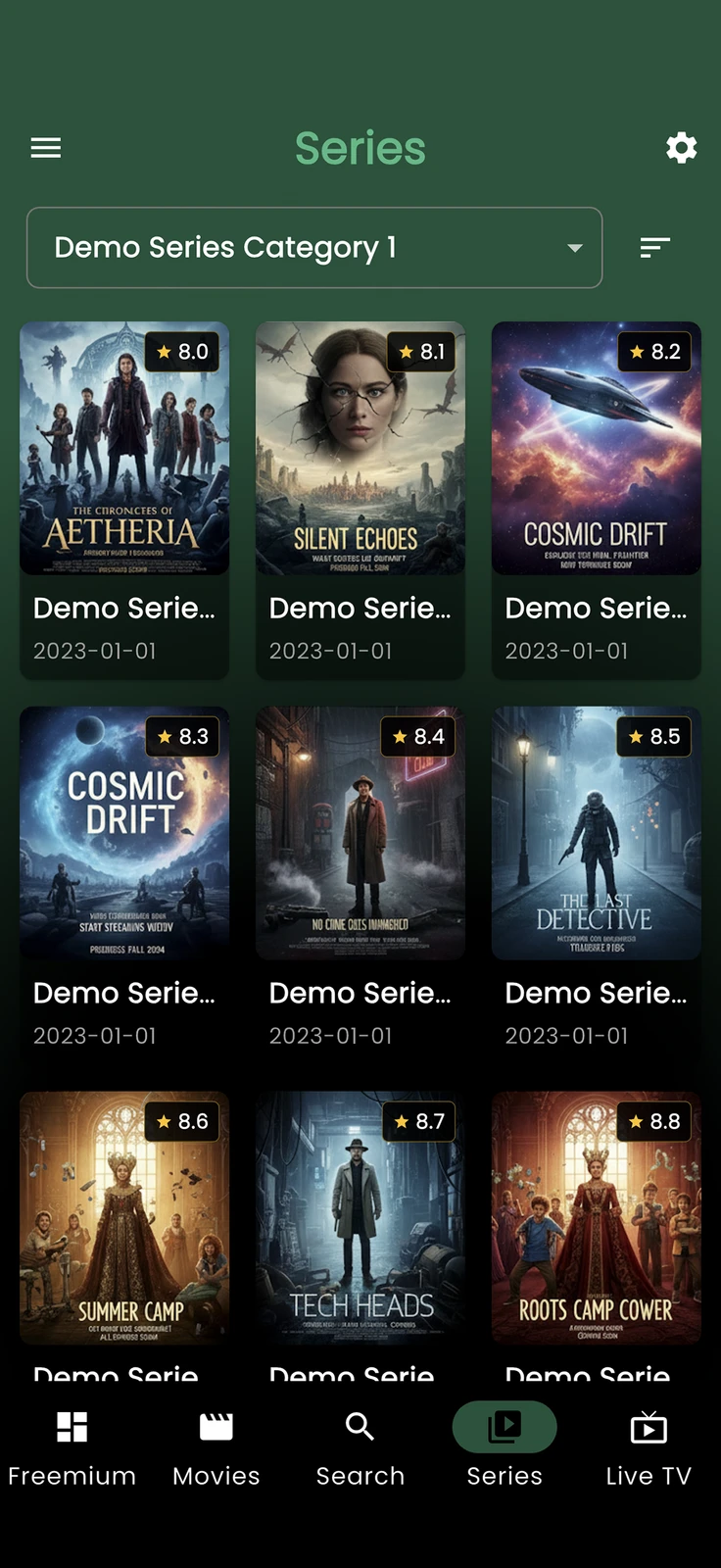The width and height of the screenshot is (721, 1568).
Task: Select the Series tab
Action: coord(505,1449)
